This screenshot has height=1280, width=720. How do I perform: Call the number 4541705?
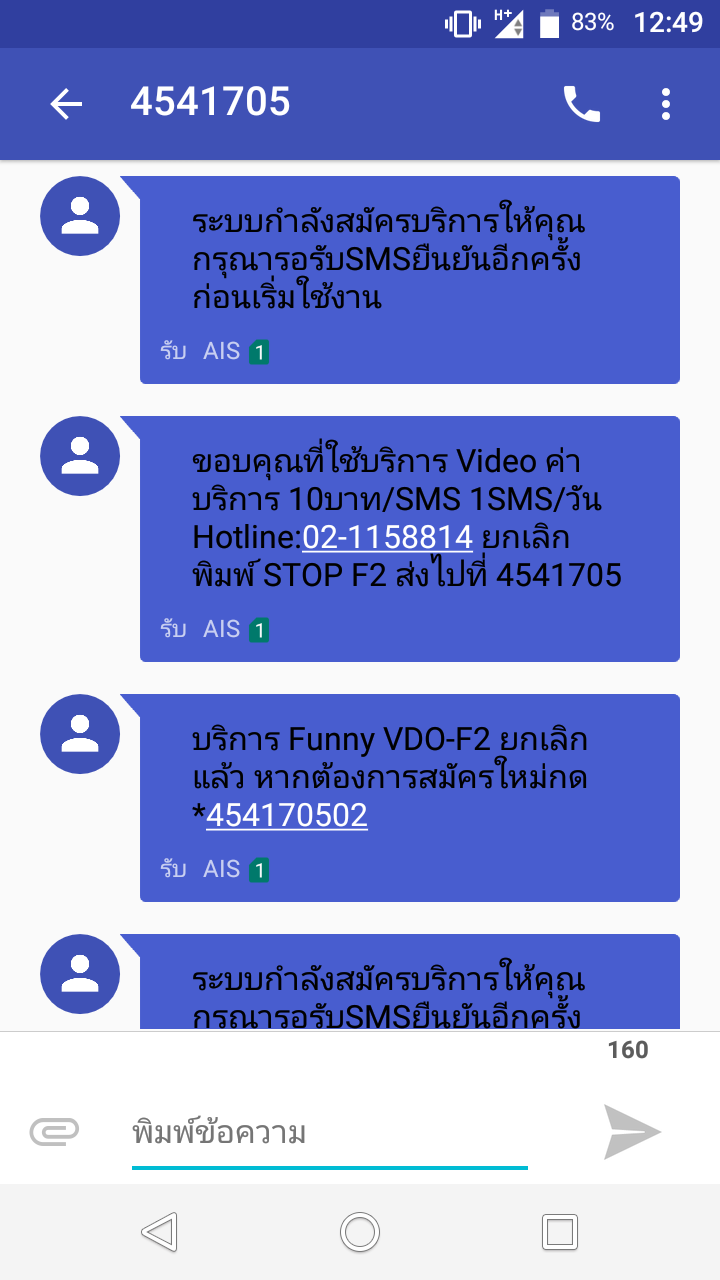(x=581, y=103)
